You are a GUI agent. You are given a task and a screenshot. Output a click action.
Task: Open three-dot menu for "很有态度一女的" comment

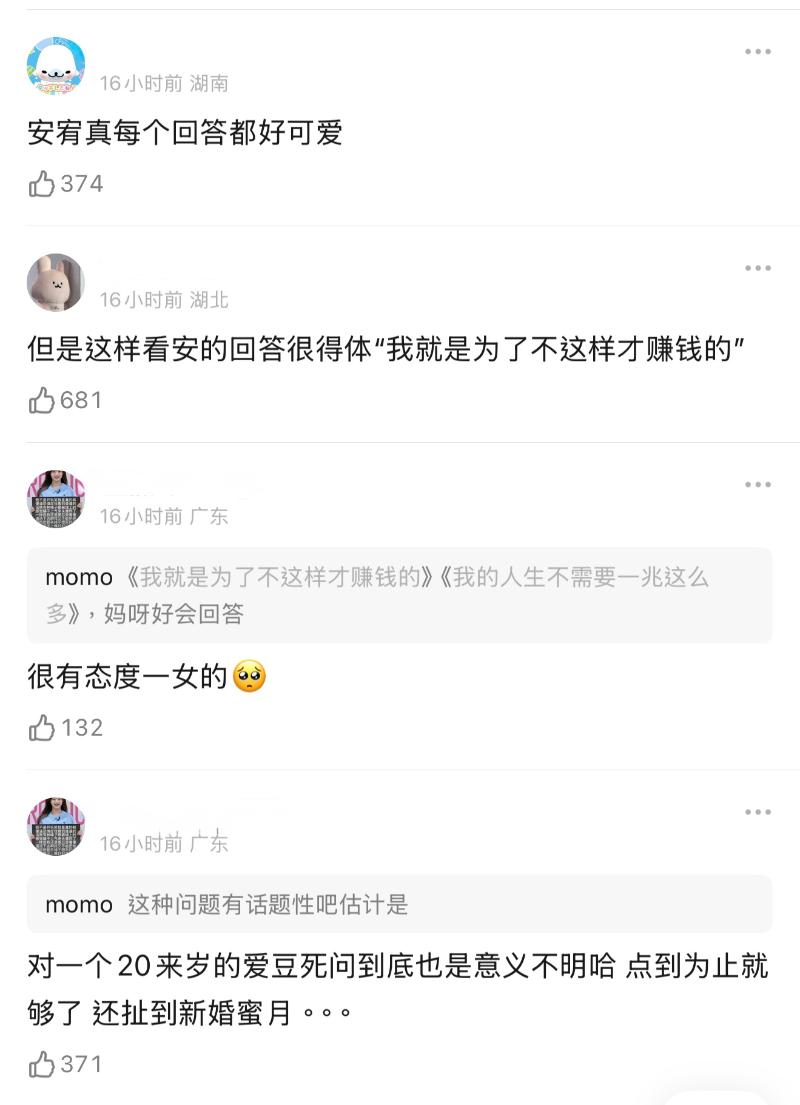757,485
